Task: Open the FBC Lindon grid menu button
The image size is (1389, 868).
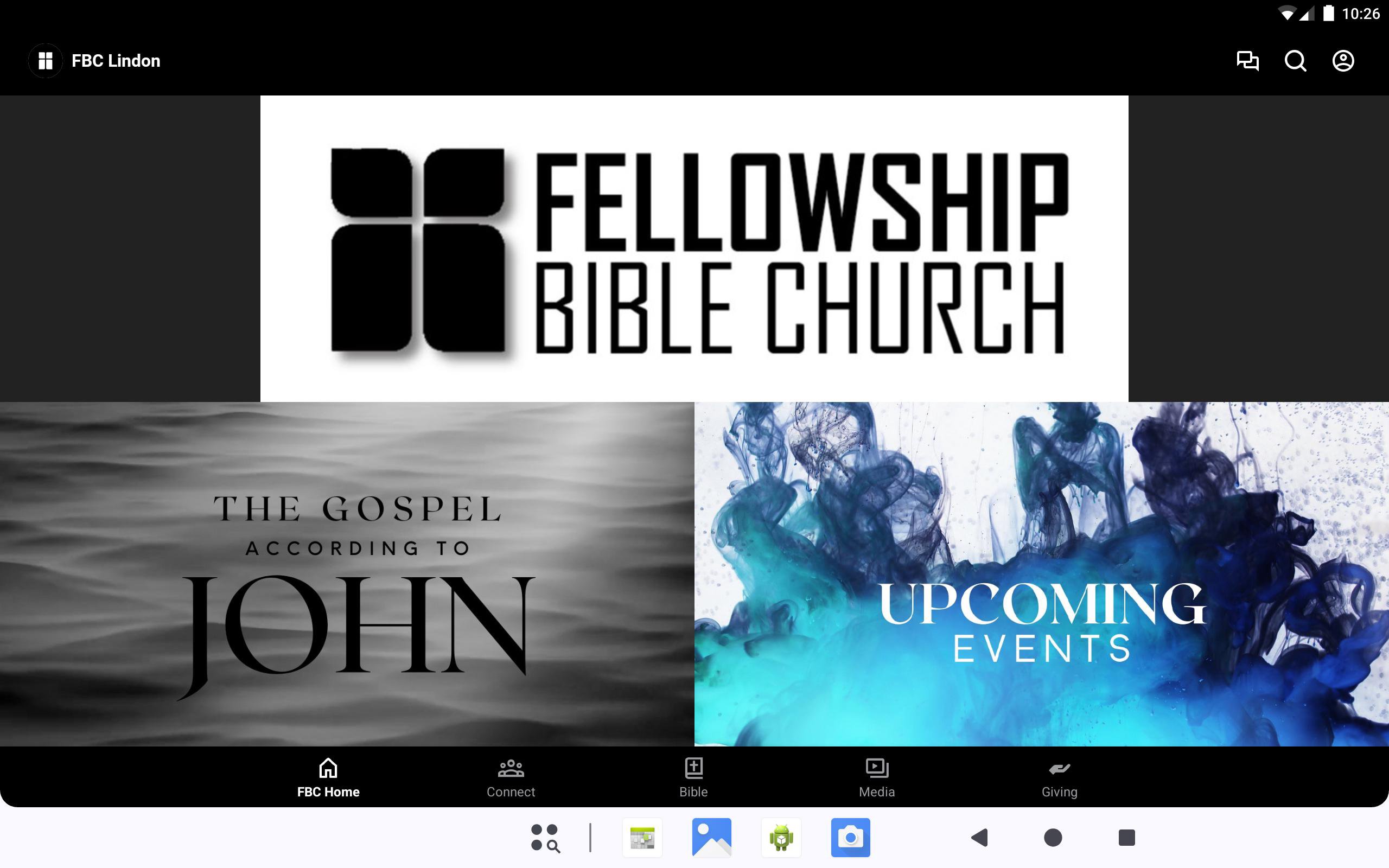Action: pos(46,60)
